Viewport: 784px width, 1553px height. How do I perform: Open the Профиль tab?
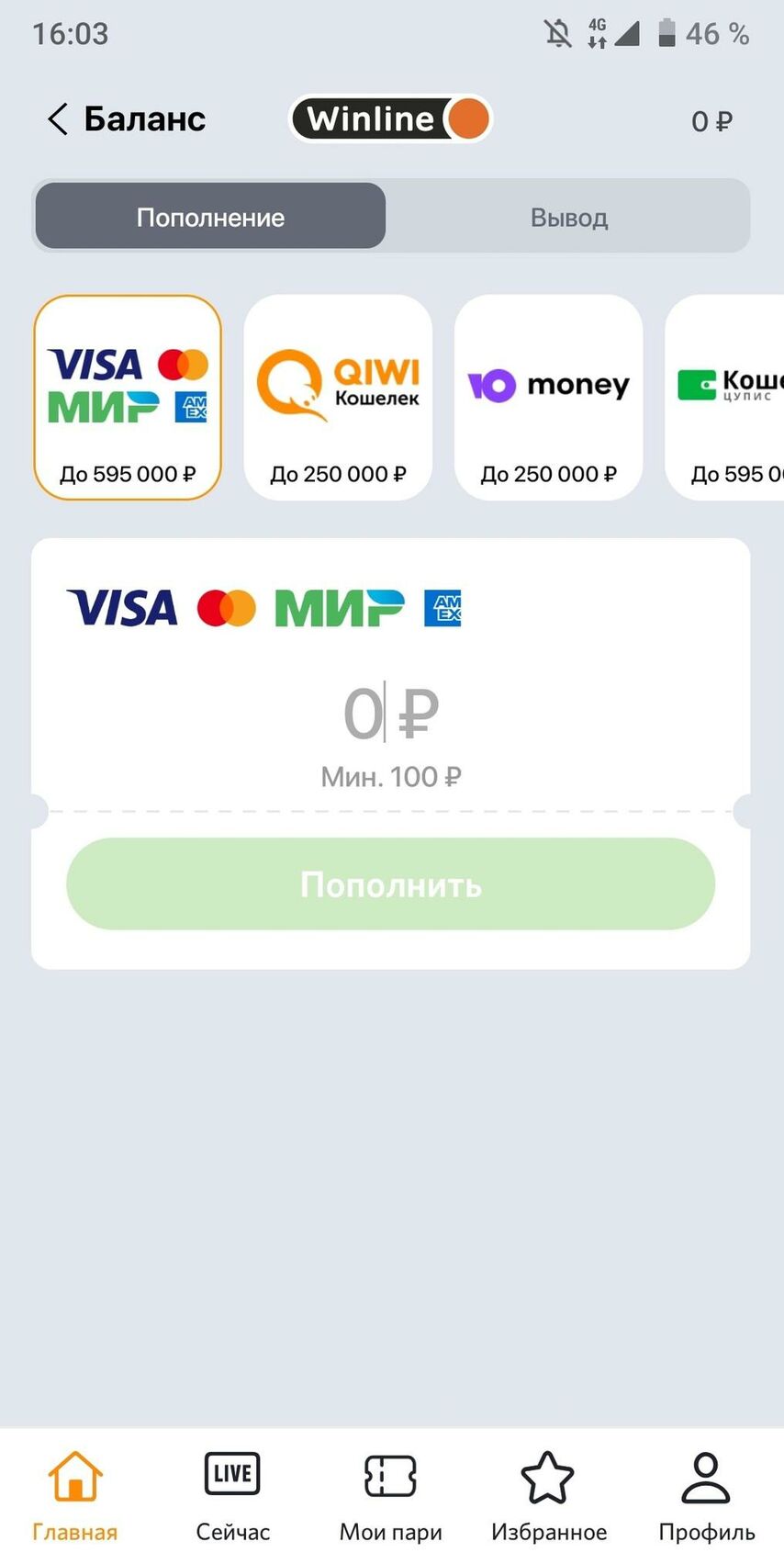pyautogui.click(x=706, y=1496)
